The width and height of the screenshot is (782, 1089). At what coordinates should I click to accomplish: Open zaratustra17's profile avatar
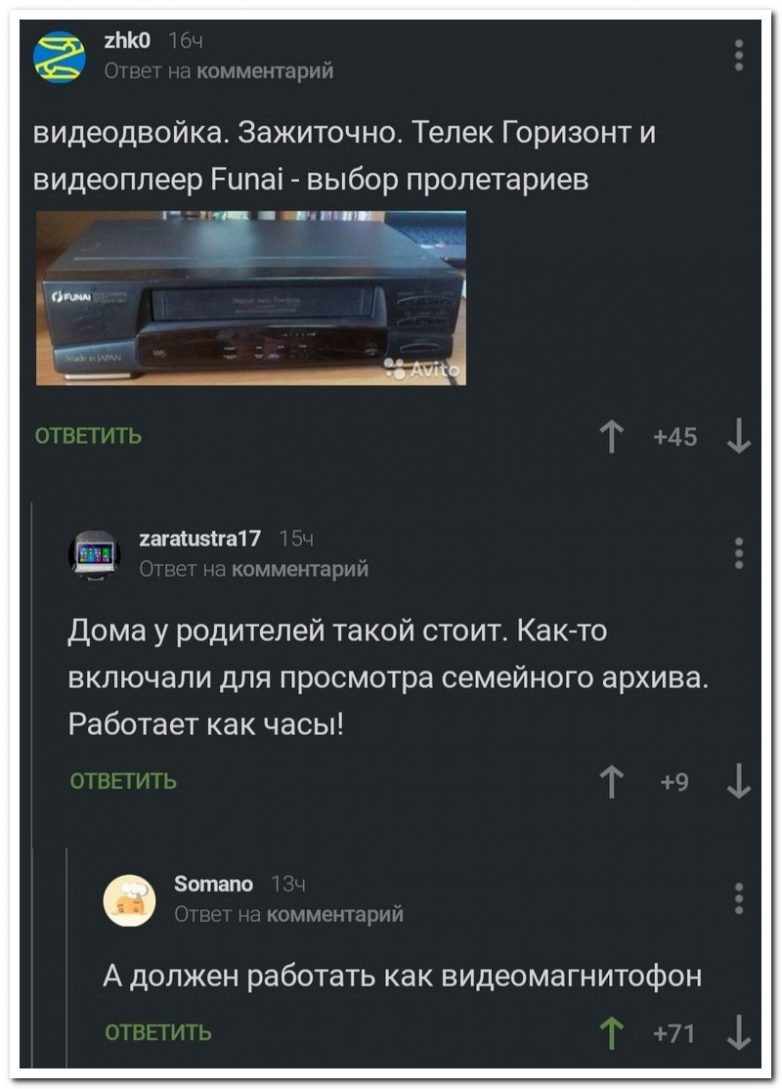[95, 553]
